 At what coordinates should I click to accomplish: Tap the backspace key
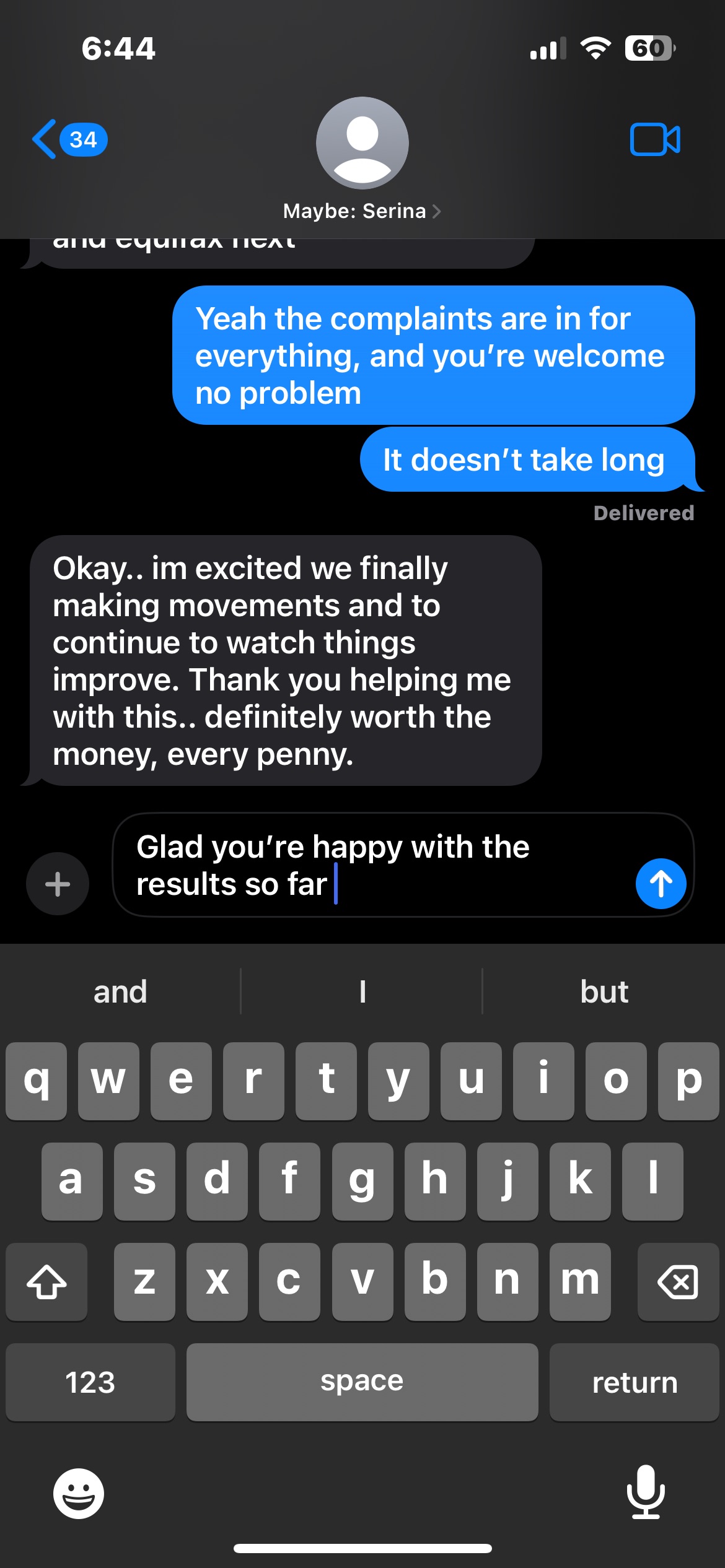point(678,1281)
